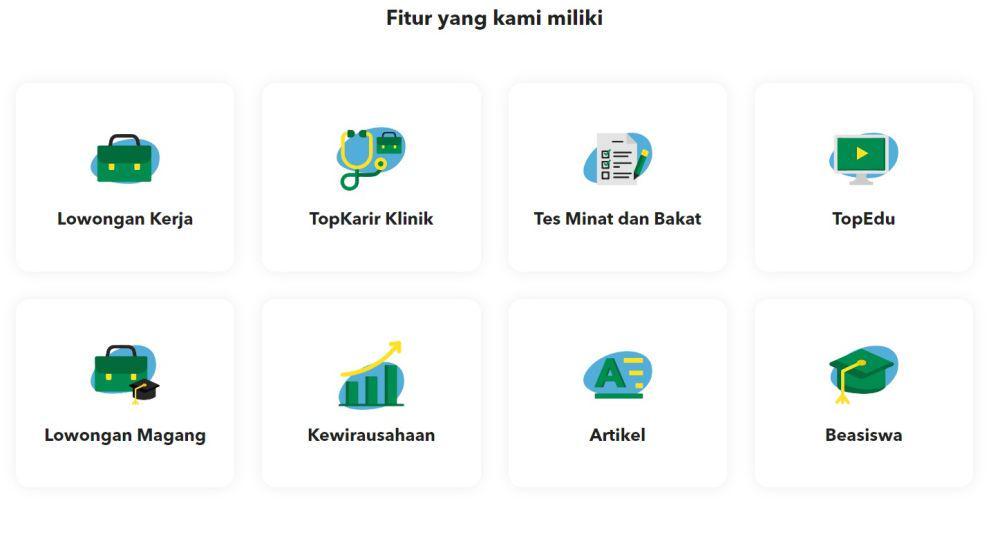This screenshot has height=537, width=1000.
Task: Open Tes Minat dan Bakat
Action: tap(617, 178)
